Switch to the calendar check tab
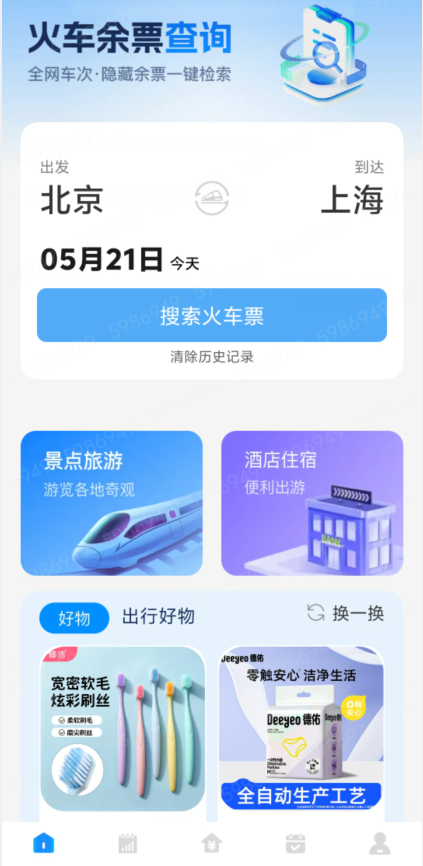The image size is (423, 866). point(295,843)
